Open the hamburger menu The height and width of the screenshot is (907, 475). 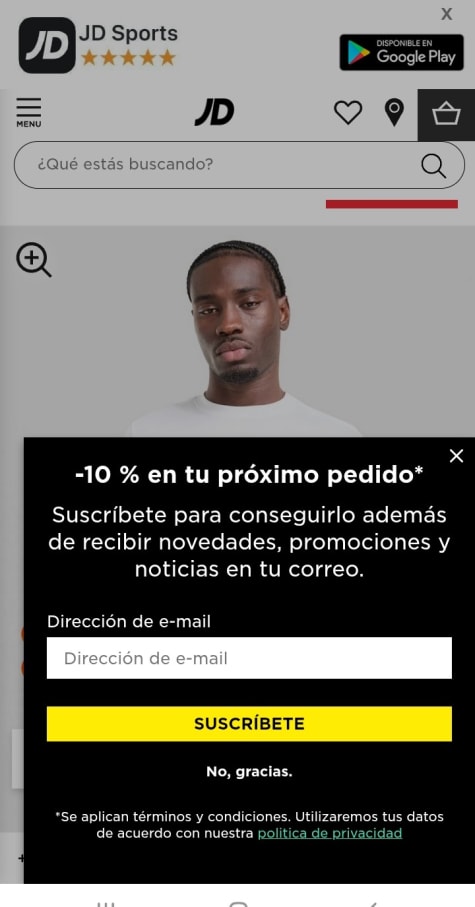tap(28, 112)
